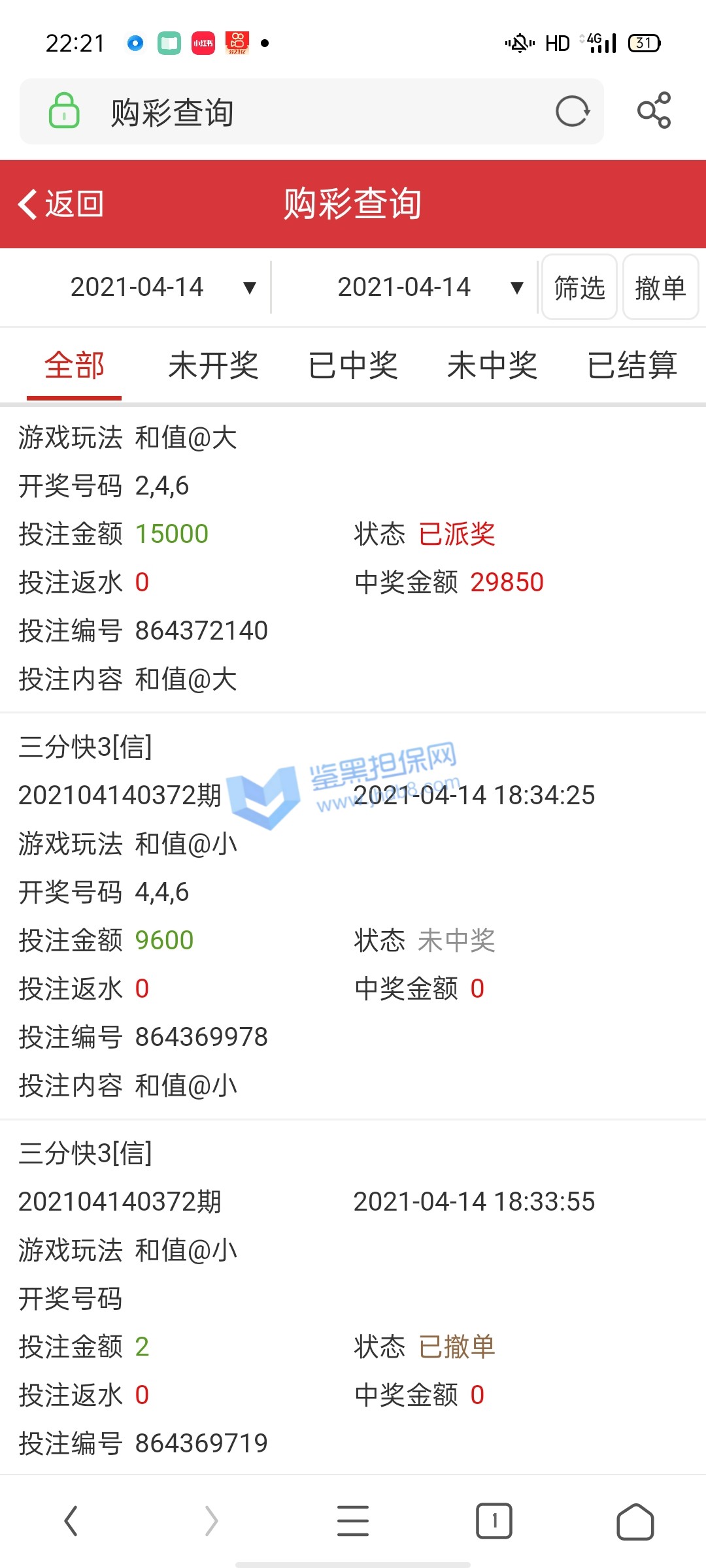
Task: Navigate back with the browser back arrow
Action: (71, 1521)
